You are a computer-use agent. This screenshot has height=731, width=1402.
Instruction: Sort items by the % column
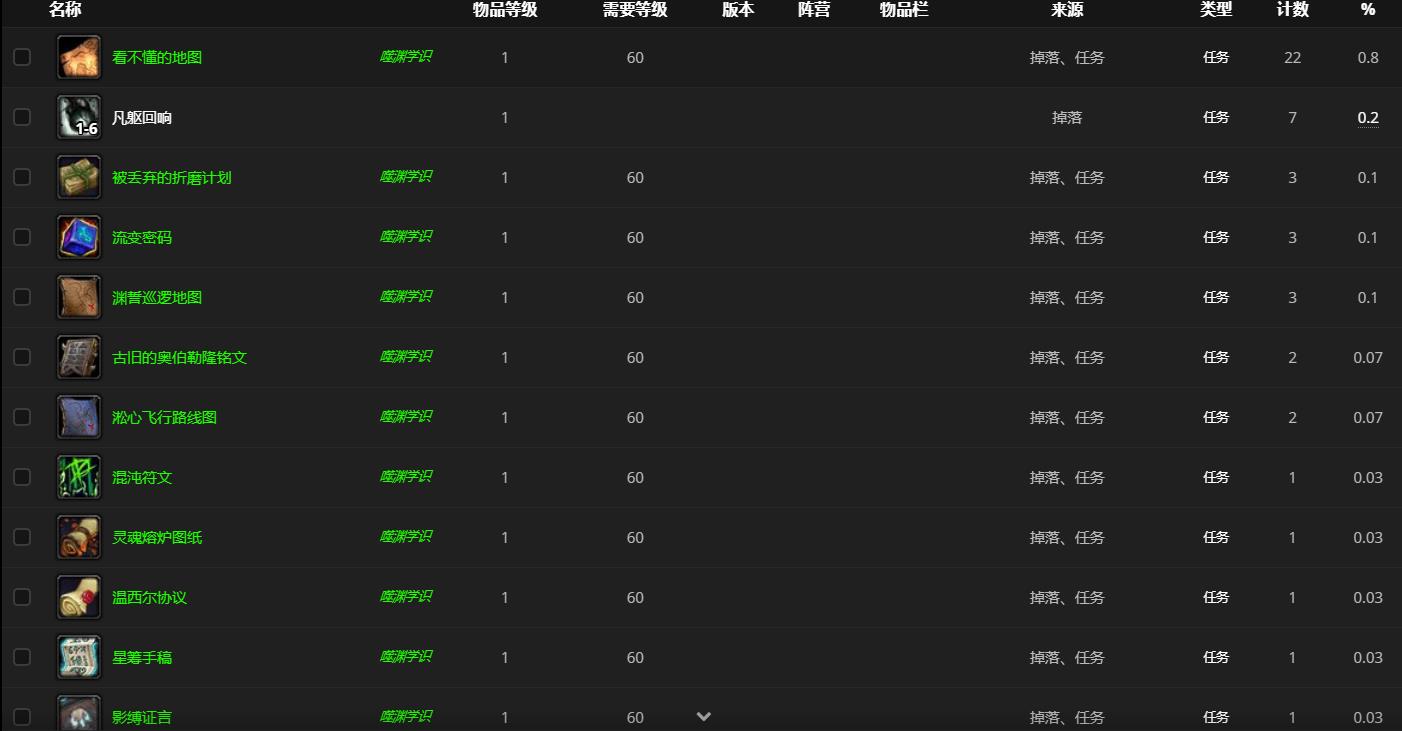coord(1368,10)
